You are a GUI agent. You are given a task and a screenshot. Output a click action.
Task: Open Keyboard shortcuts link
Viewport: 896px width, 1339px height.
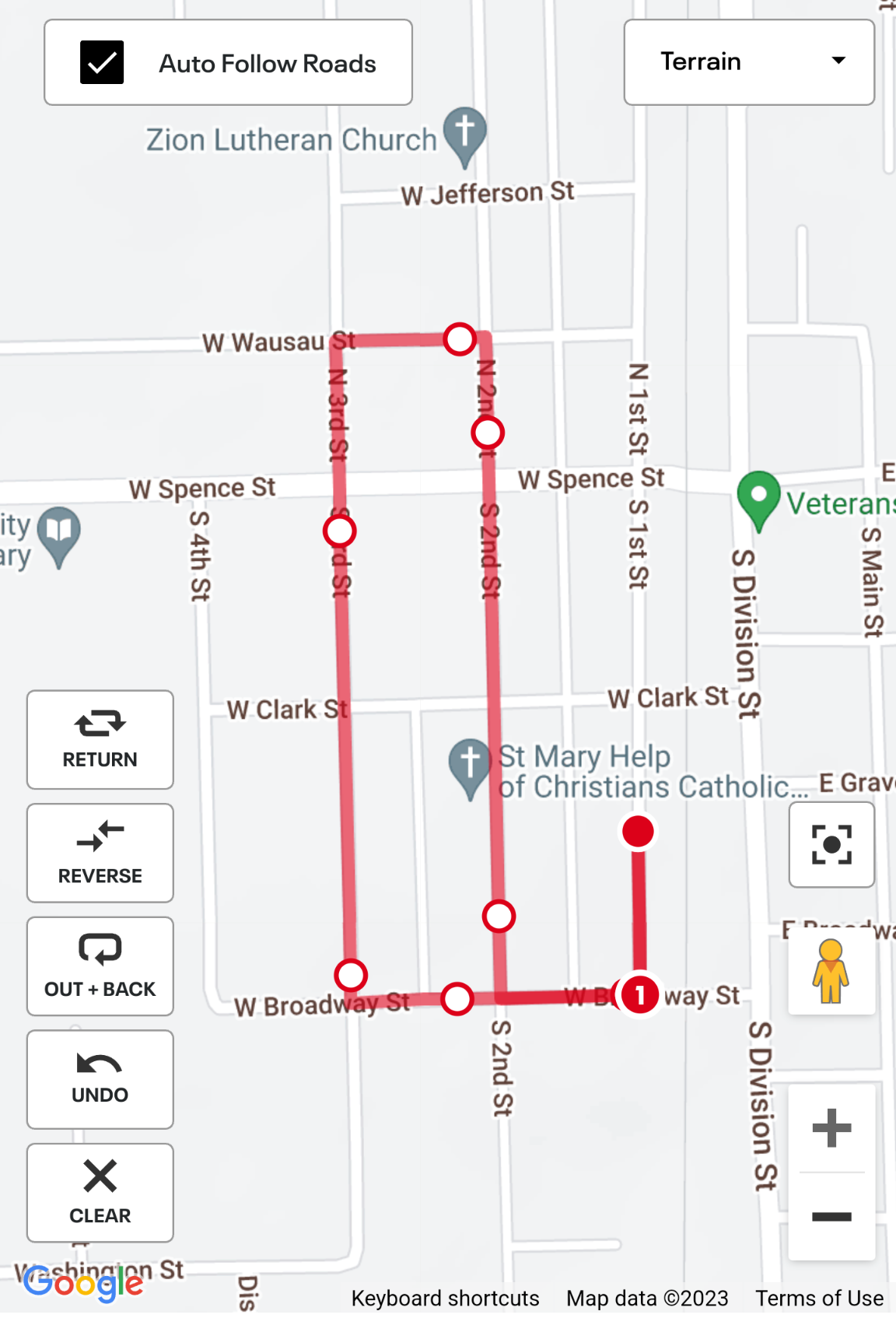[445, 1298]
